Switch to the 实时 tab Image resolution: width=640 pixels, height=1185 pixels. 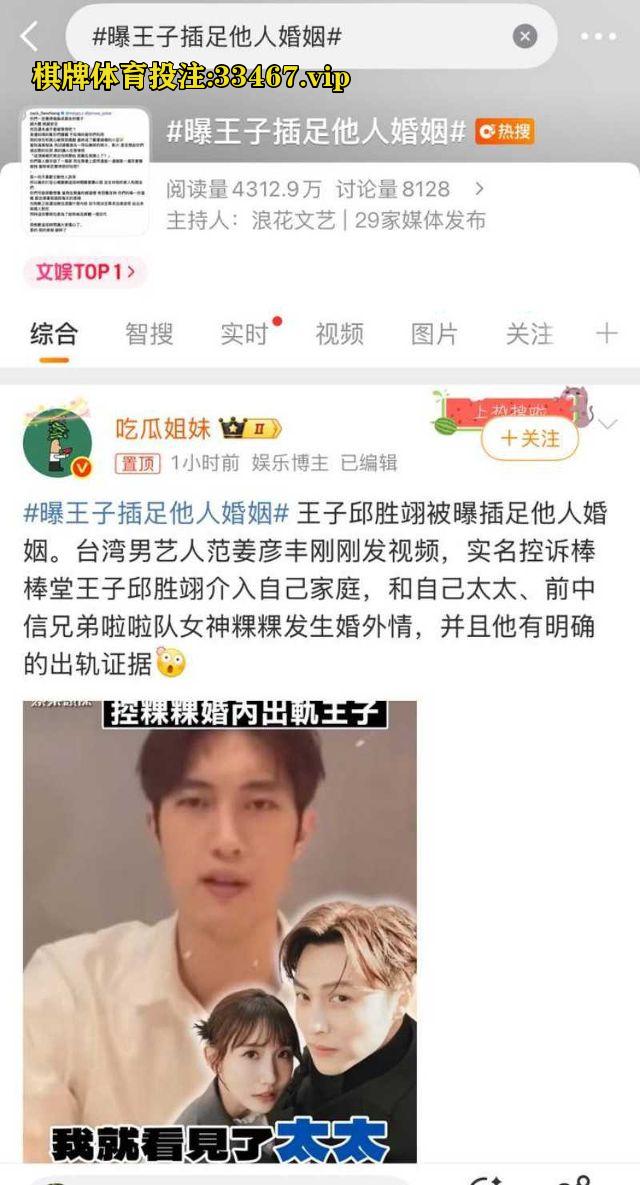tap(245, 334)
